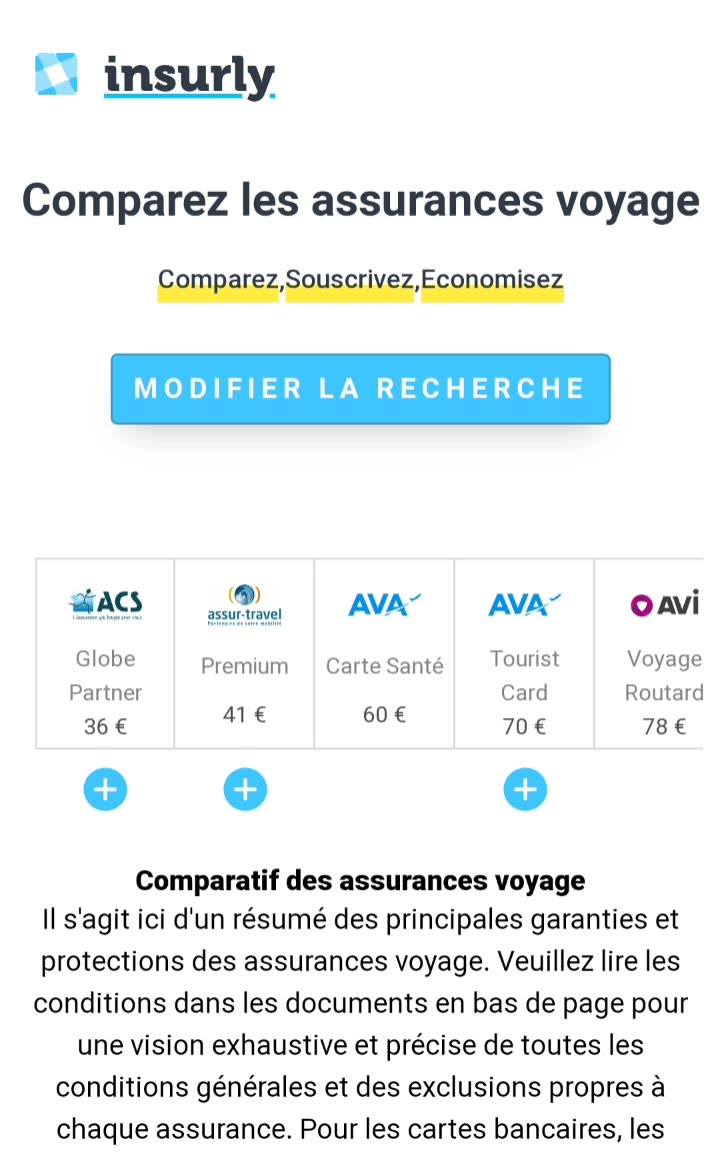Add Globe Partner with its plus button
This screenshot has height=1156, width=716.
(105, 790)
